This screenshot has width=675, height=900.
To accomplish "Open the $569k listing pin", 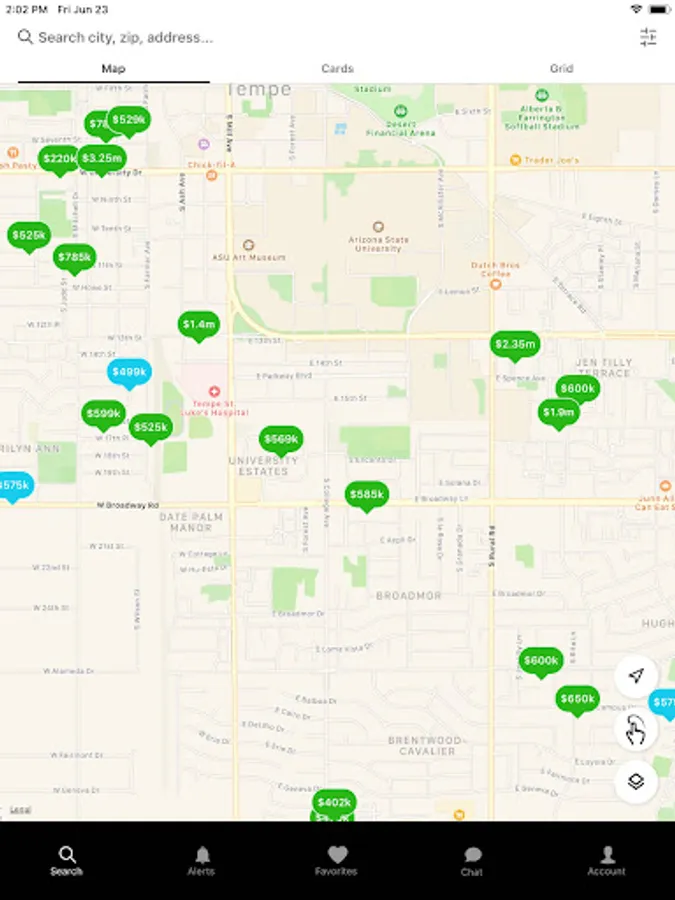I will (x=281, y=441).
